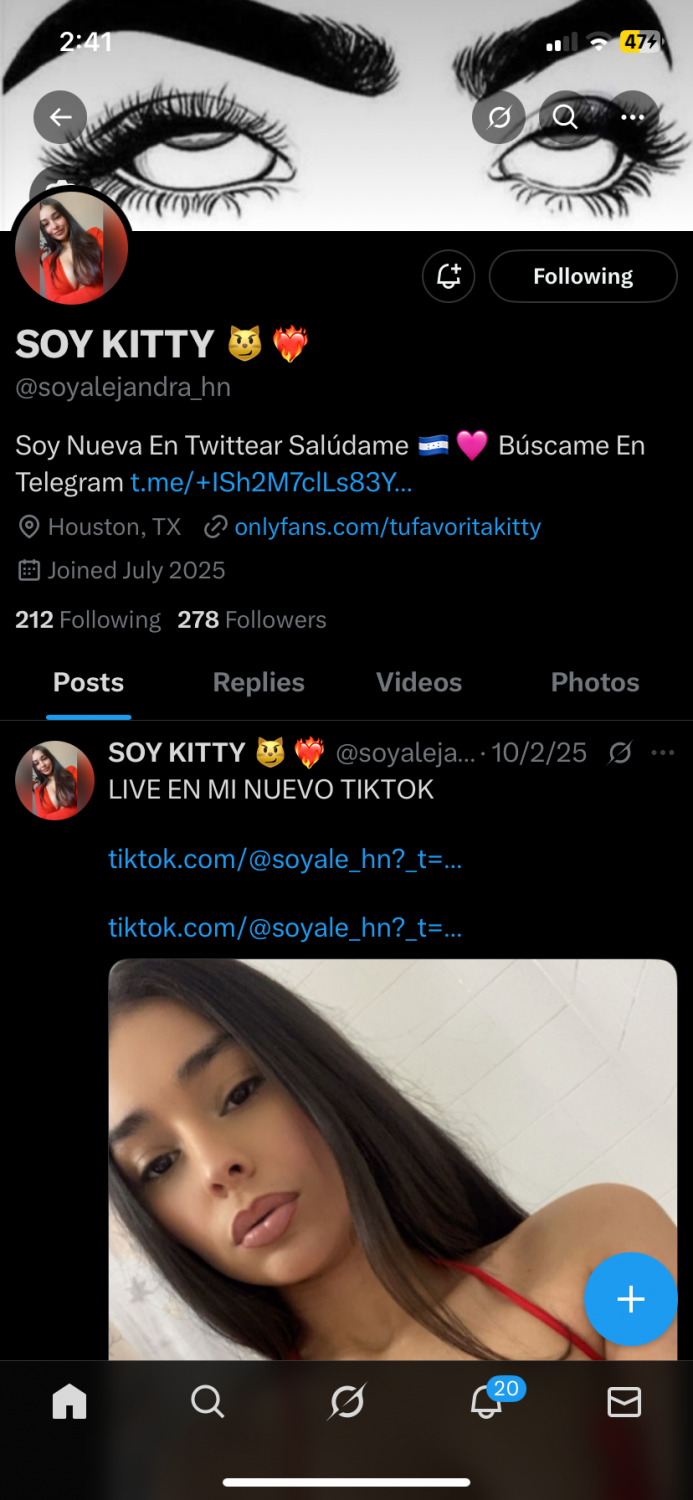View the 212 Following list
Screen dimensions: 693x1500
pyautogui.click(x=88, y=620)
